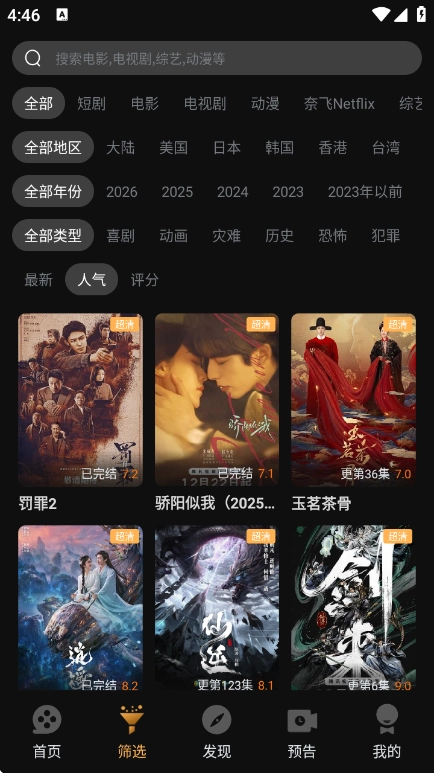Choose the 喜剧 genre chip

coord(120,235)
